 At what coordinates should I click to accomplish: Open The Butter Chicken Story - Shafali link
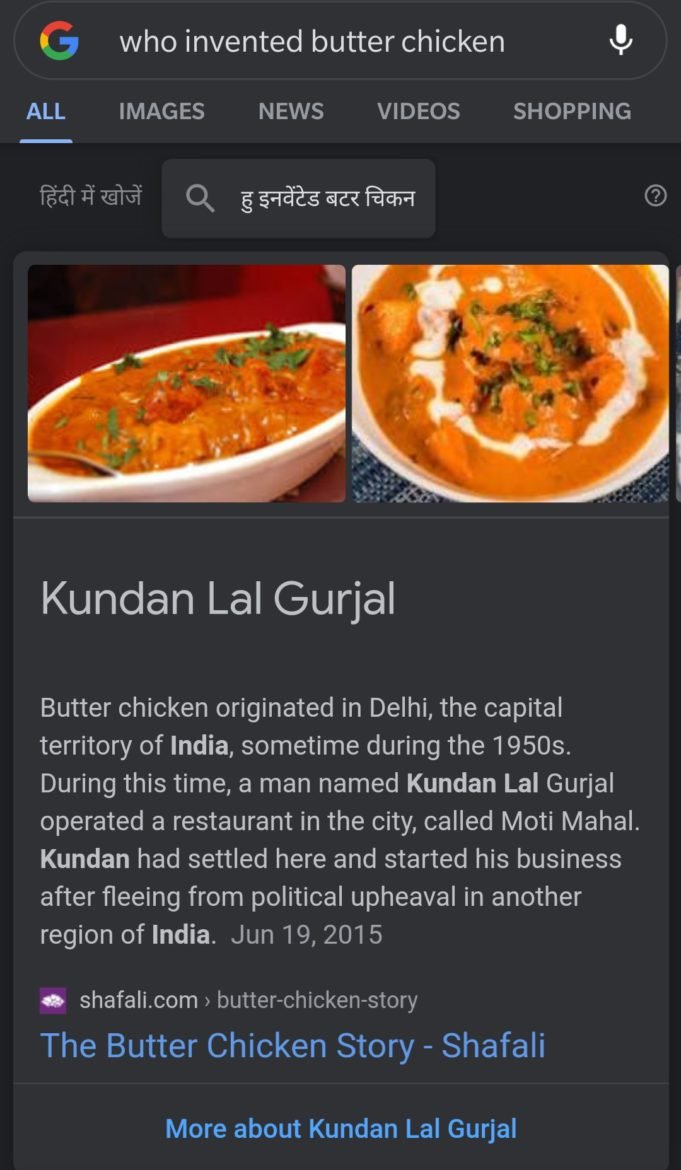[292, 1045]
